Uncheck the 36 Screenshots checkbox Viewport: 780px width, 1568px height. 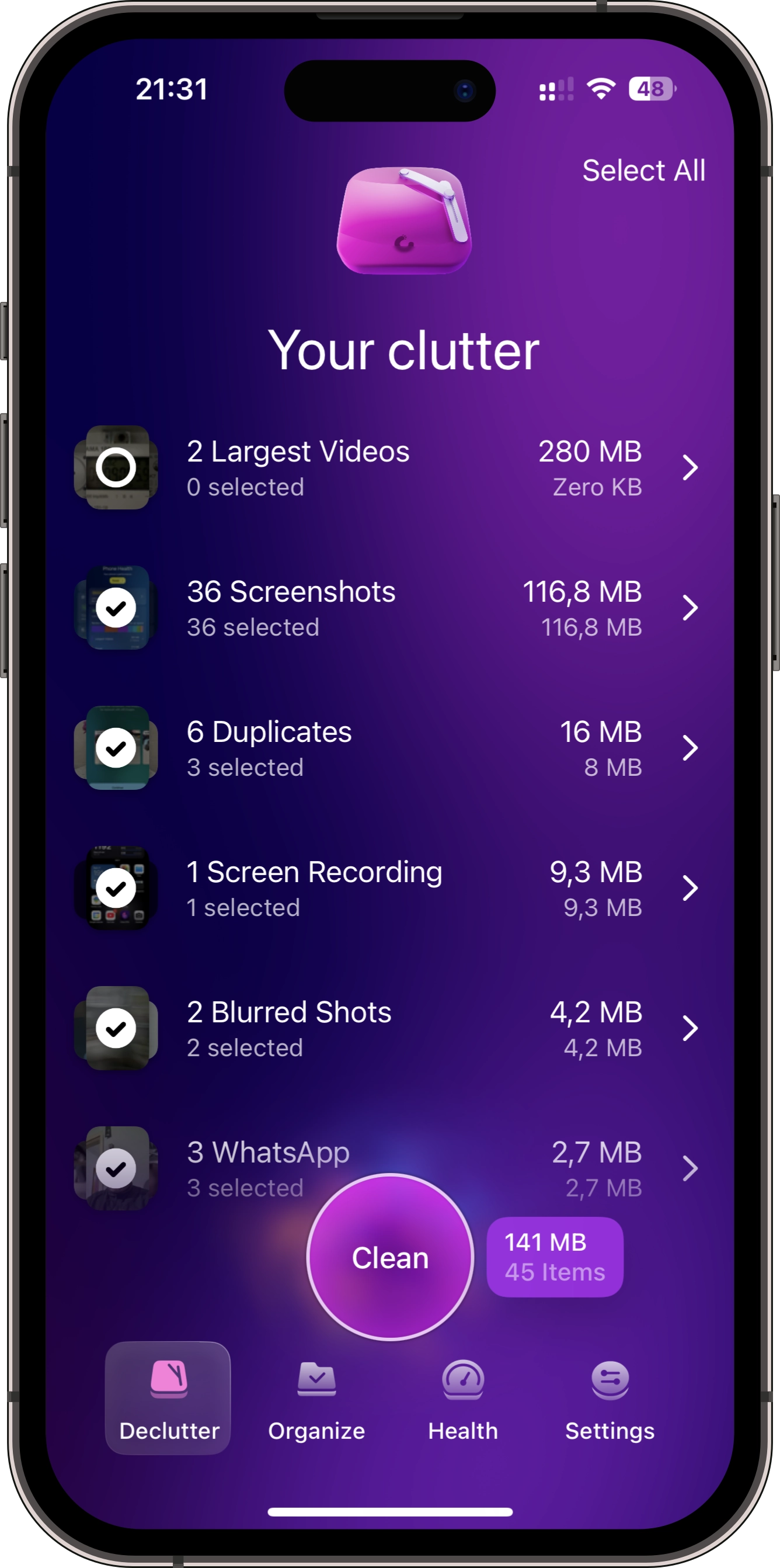click(116, 608)
